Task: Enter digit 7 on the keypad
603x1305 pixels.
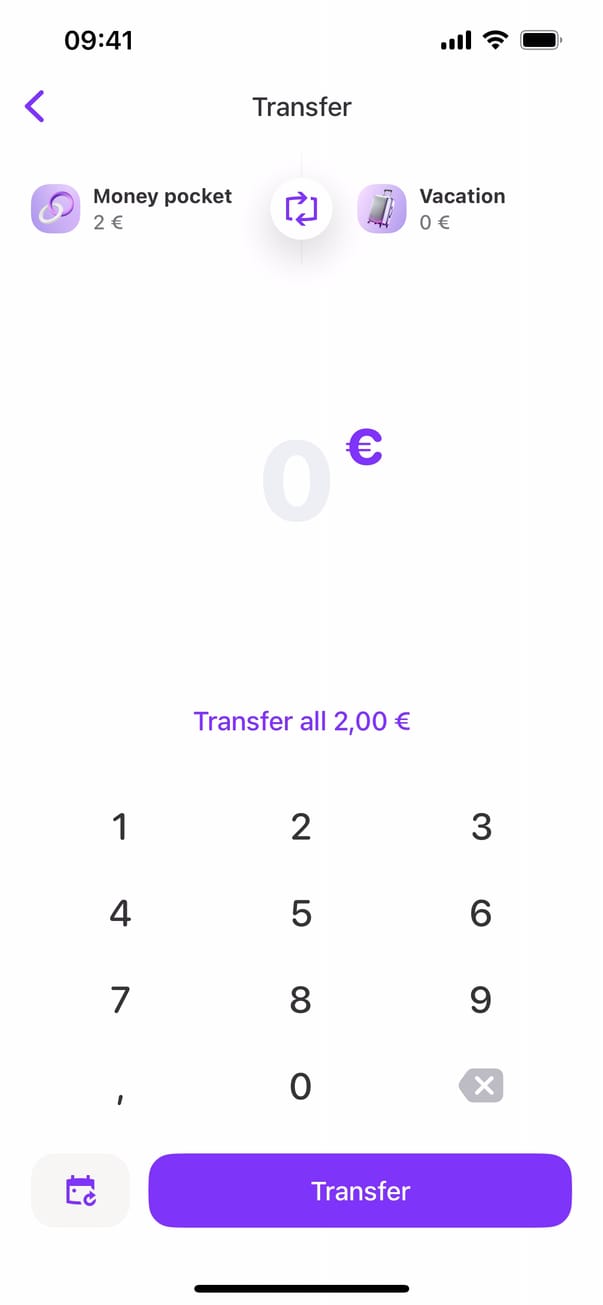Action: (x=120, y=999)
